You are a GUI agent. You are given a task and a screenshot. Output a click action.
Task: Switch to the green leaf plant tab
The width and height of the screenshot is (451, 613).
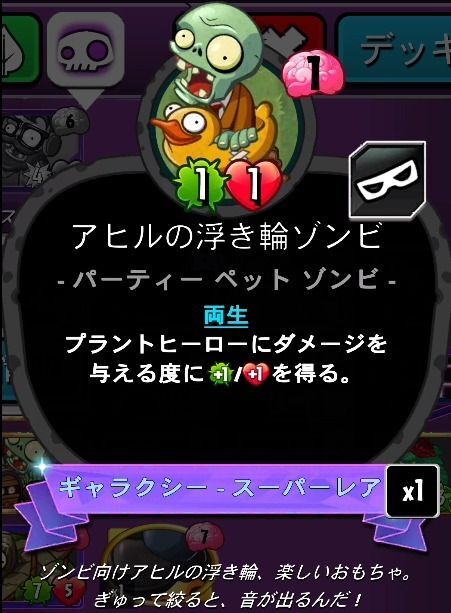(19, 49)
